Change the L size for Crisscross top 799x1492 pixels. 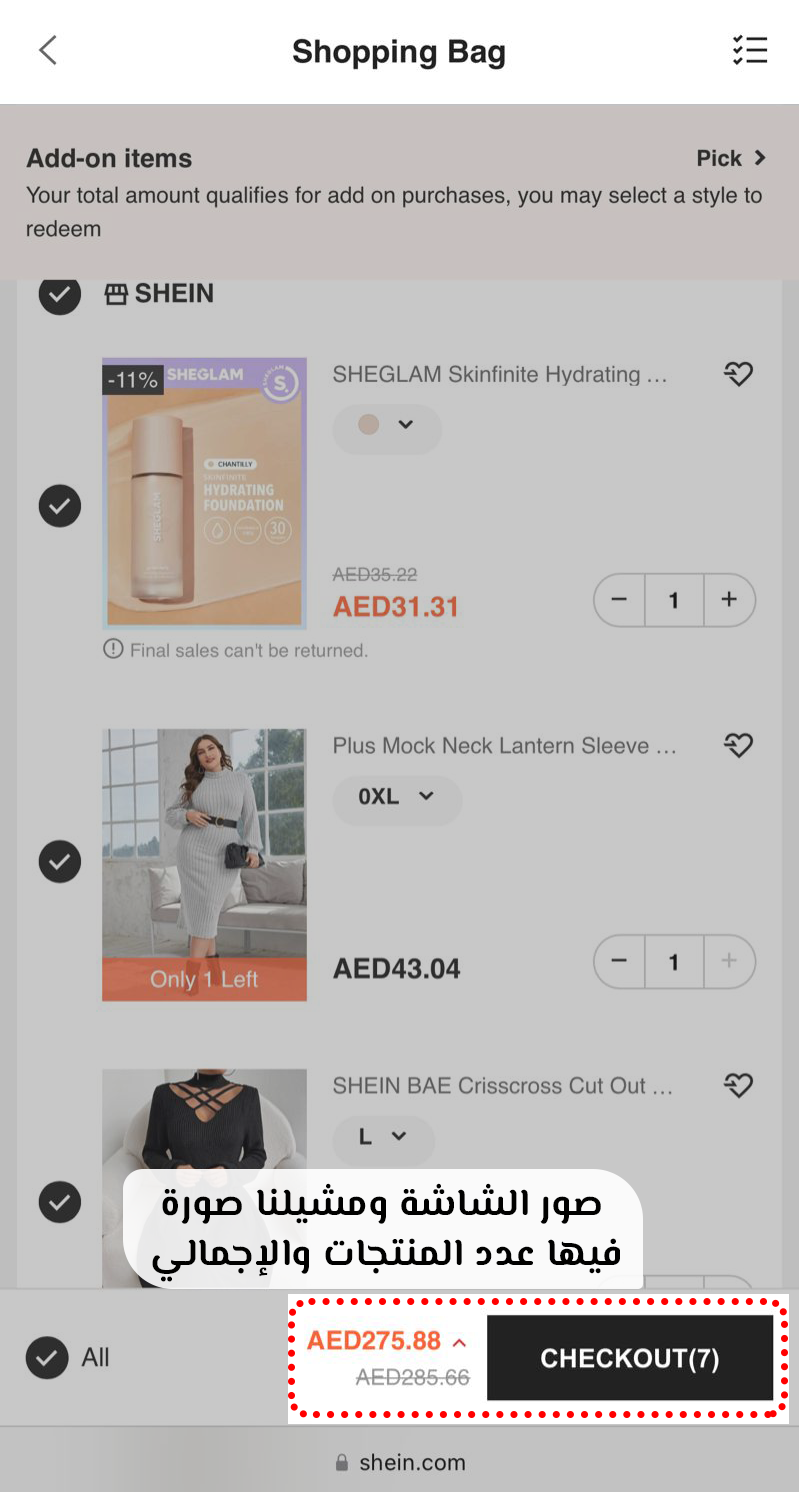pyautogui.click(x=384, y=1137)
